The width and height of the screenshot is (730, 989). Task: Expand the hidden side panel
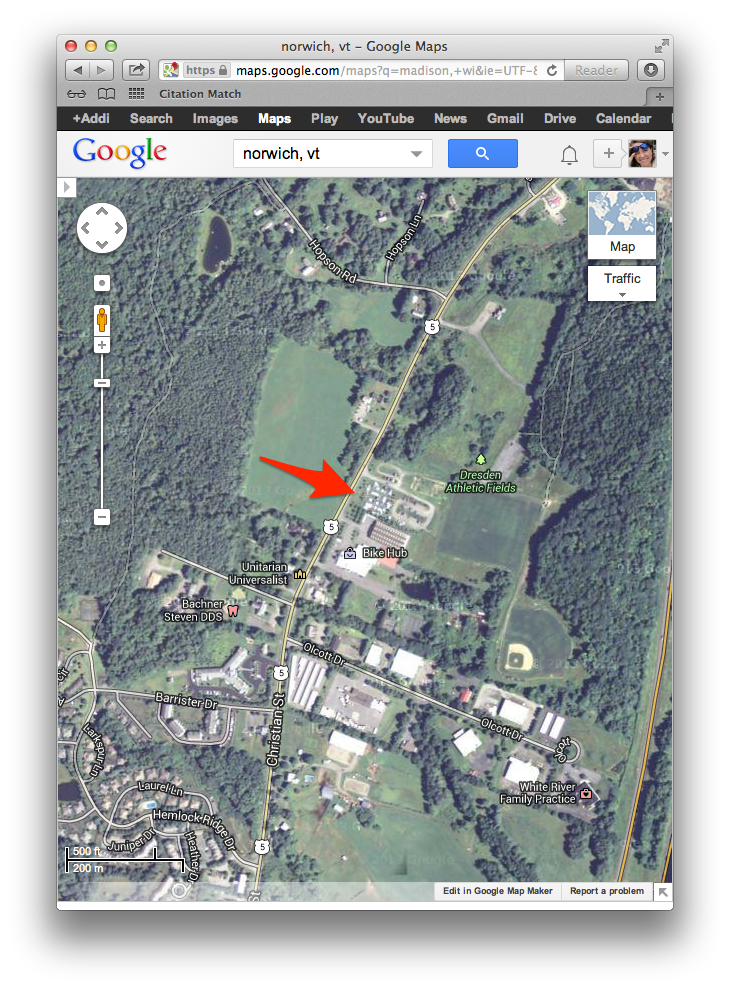[67, 187]
